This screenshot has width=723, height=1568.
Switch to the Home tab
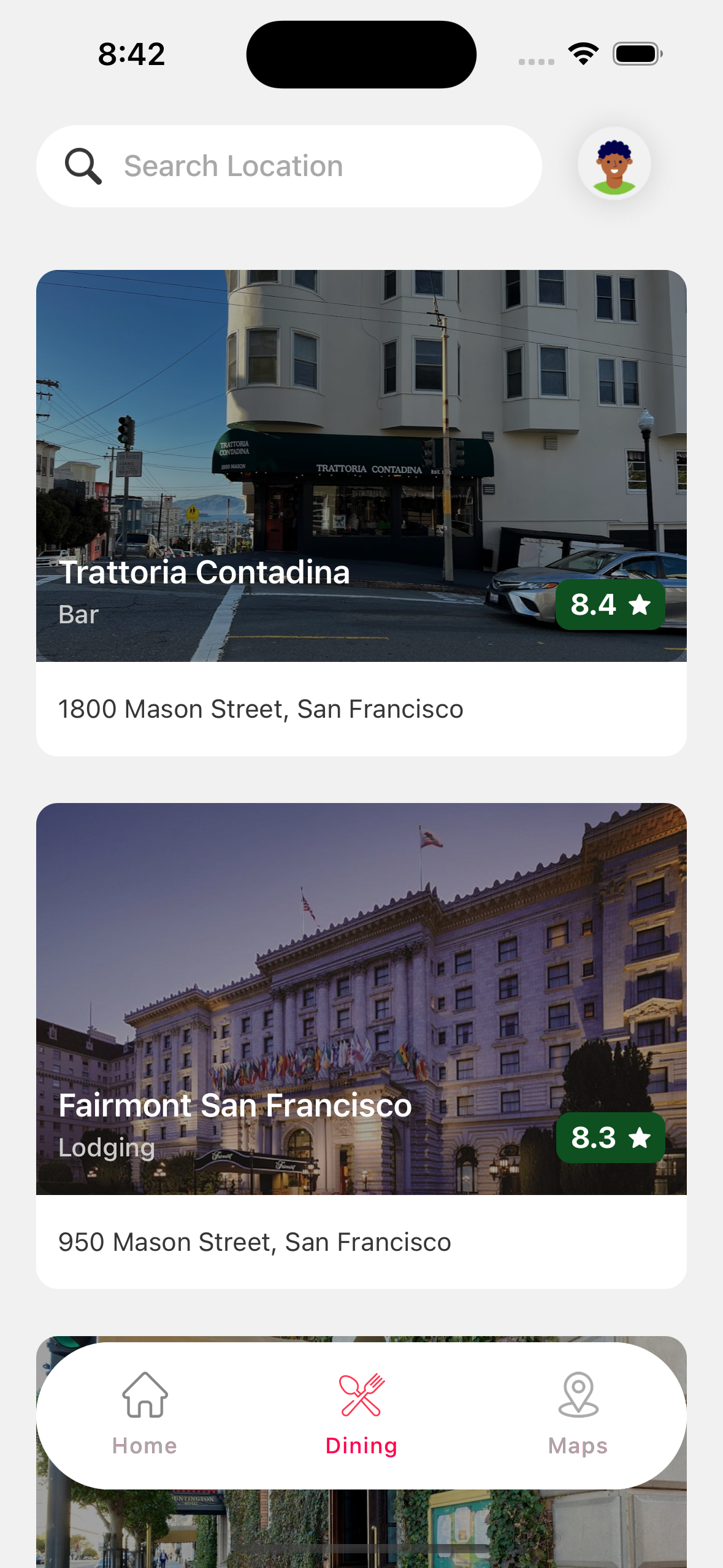(145, 1413)
